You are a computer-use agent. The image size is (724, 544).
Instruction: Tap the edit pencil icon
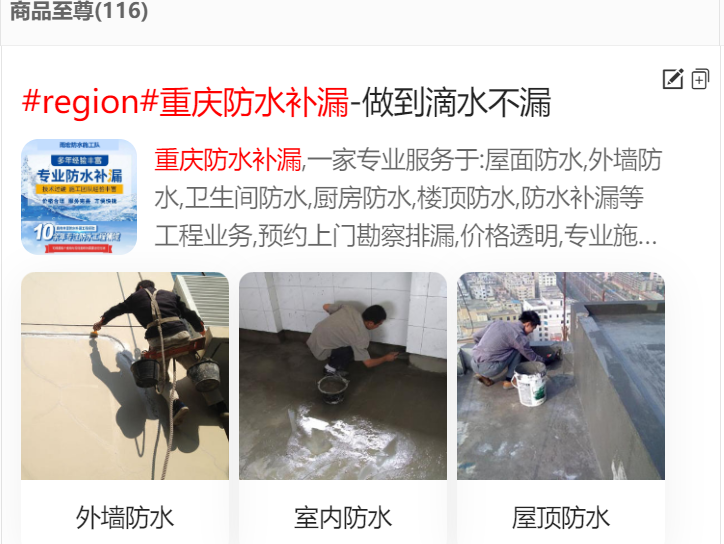[673, 79]
